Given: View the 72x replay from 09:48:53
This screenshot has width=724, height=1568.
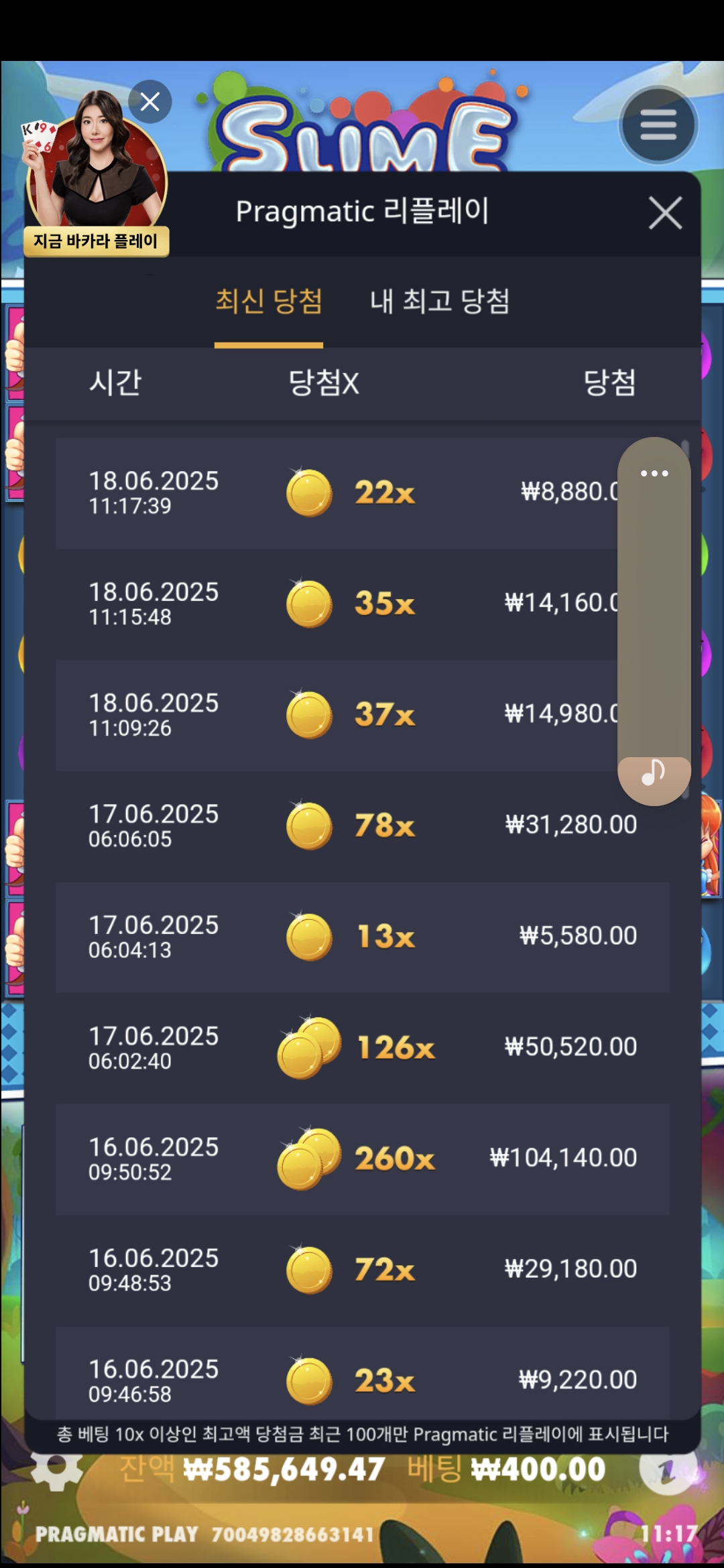Looking at the screenshot, I should tap(362, 1270).
